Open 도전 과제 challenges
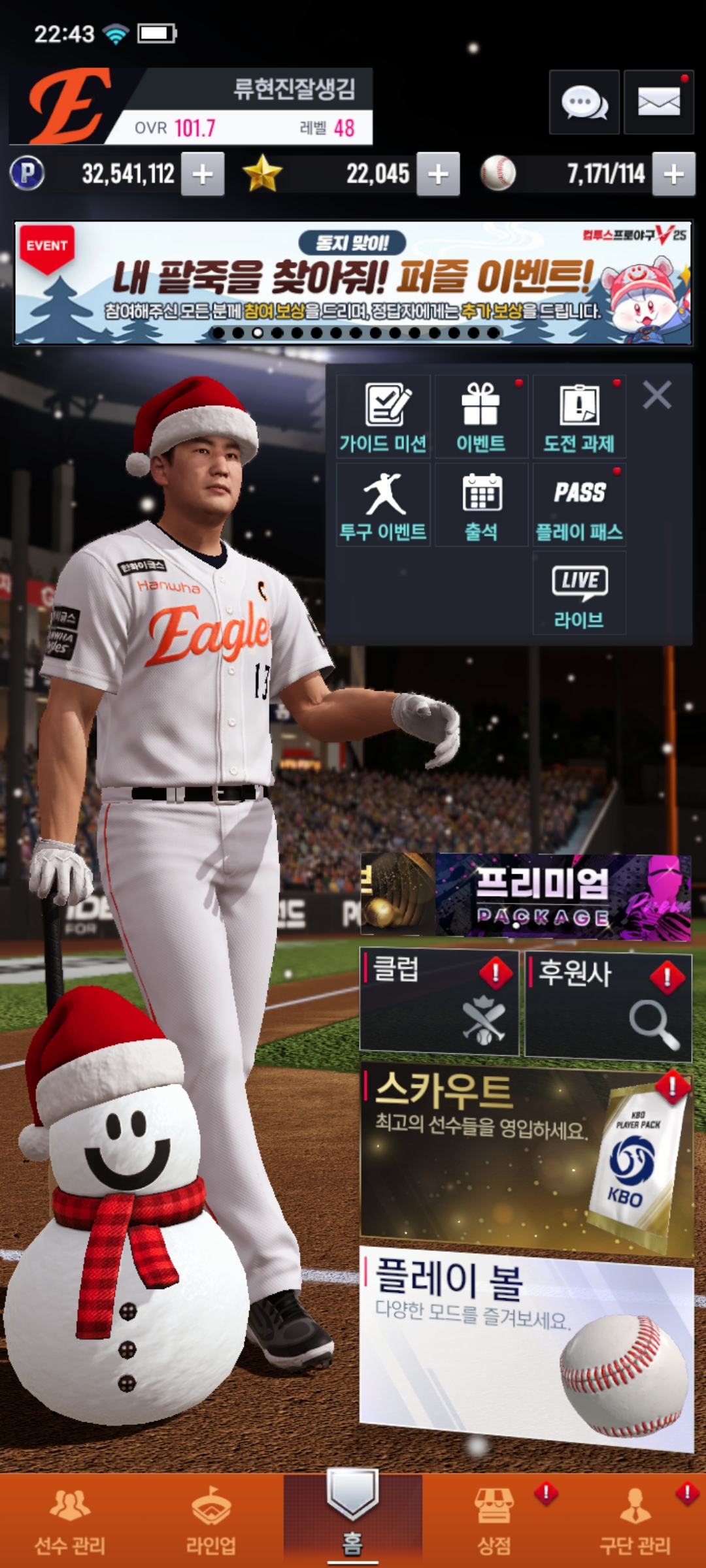 [x=579, y=417]
